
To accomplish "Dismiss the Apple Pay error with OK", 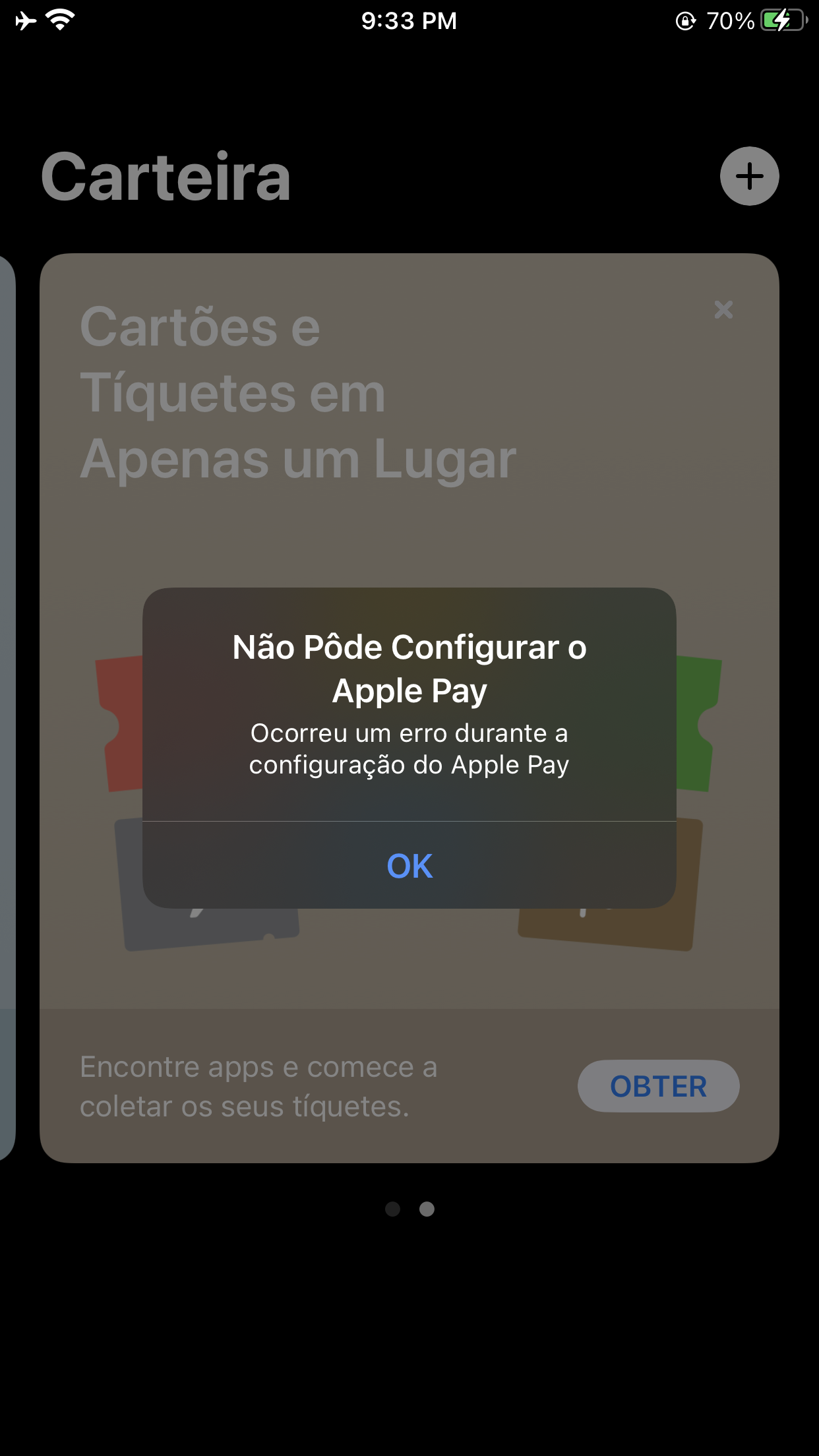I will click(x=409, y=865).
